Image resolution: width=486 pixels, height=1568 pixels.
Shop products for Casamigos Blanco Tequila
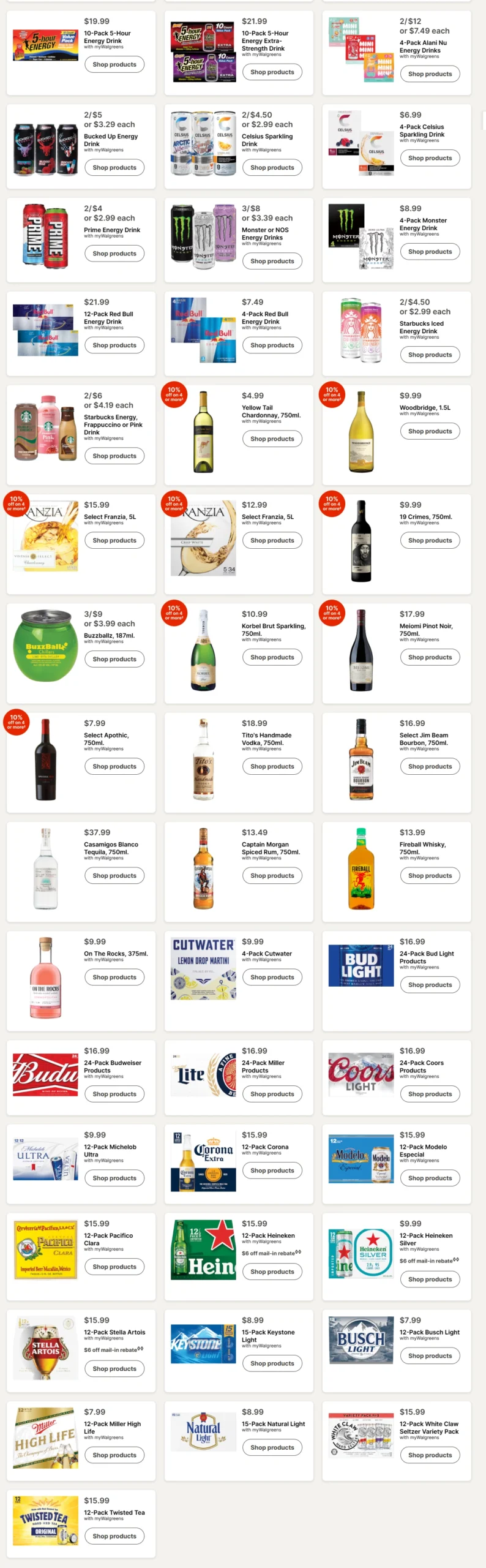(114, 876)
